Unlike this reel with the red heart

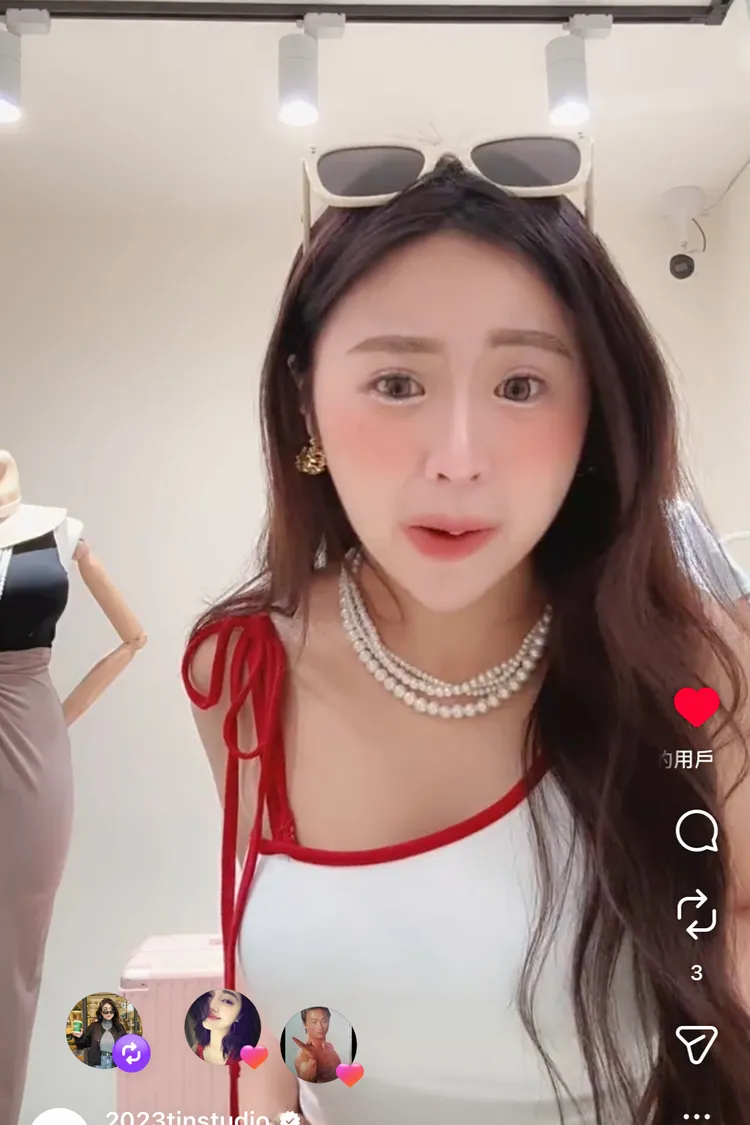pyautogui.click(x=697, y=707)
